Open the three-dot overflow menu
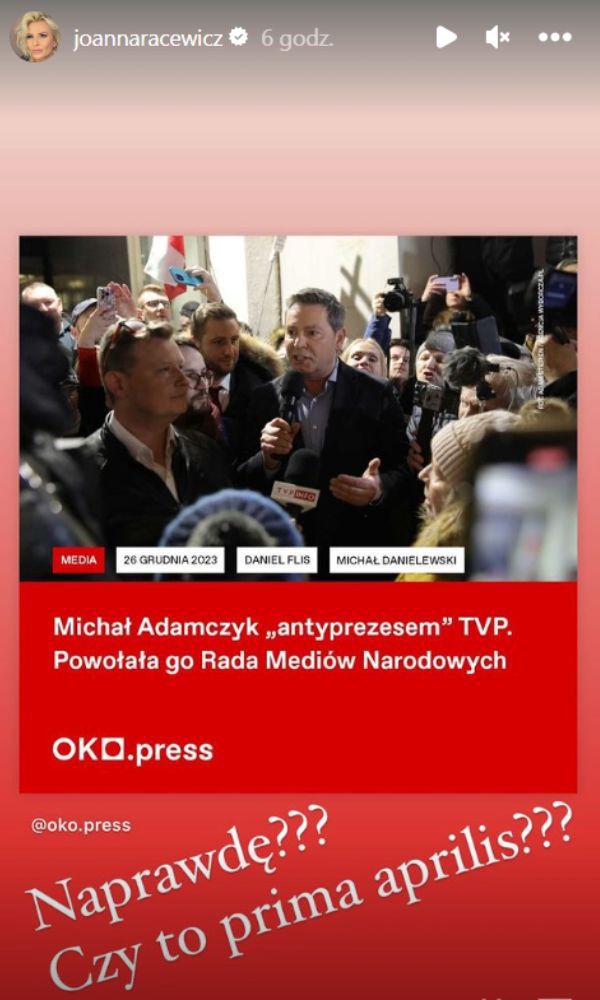Viewport: 600px width, 1000px height. click(x=555, y=38)
